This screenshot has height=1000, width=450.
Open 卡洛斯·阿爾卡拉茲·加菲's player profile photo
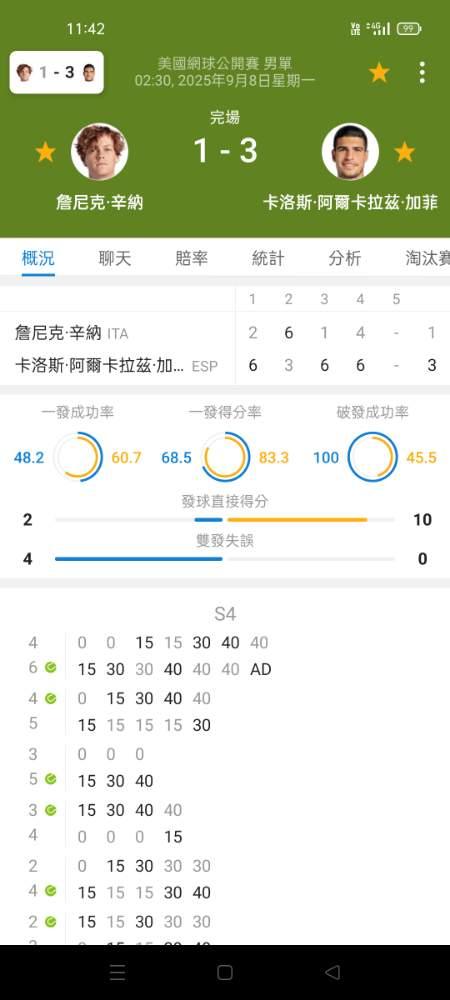pyautogui.click(x=350, y=152)
